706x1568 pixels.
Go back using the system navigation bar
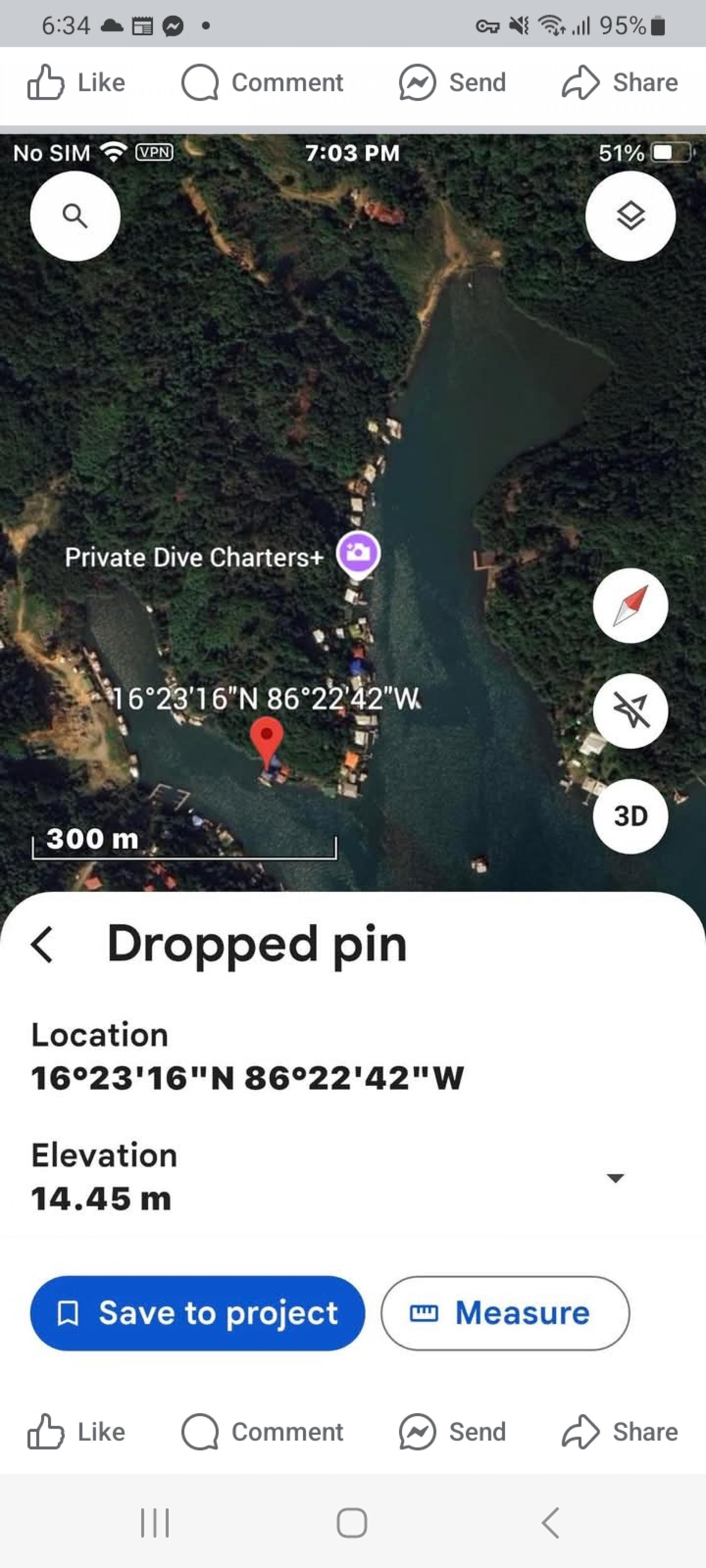coord(550,1523)
